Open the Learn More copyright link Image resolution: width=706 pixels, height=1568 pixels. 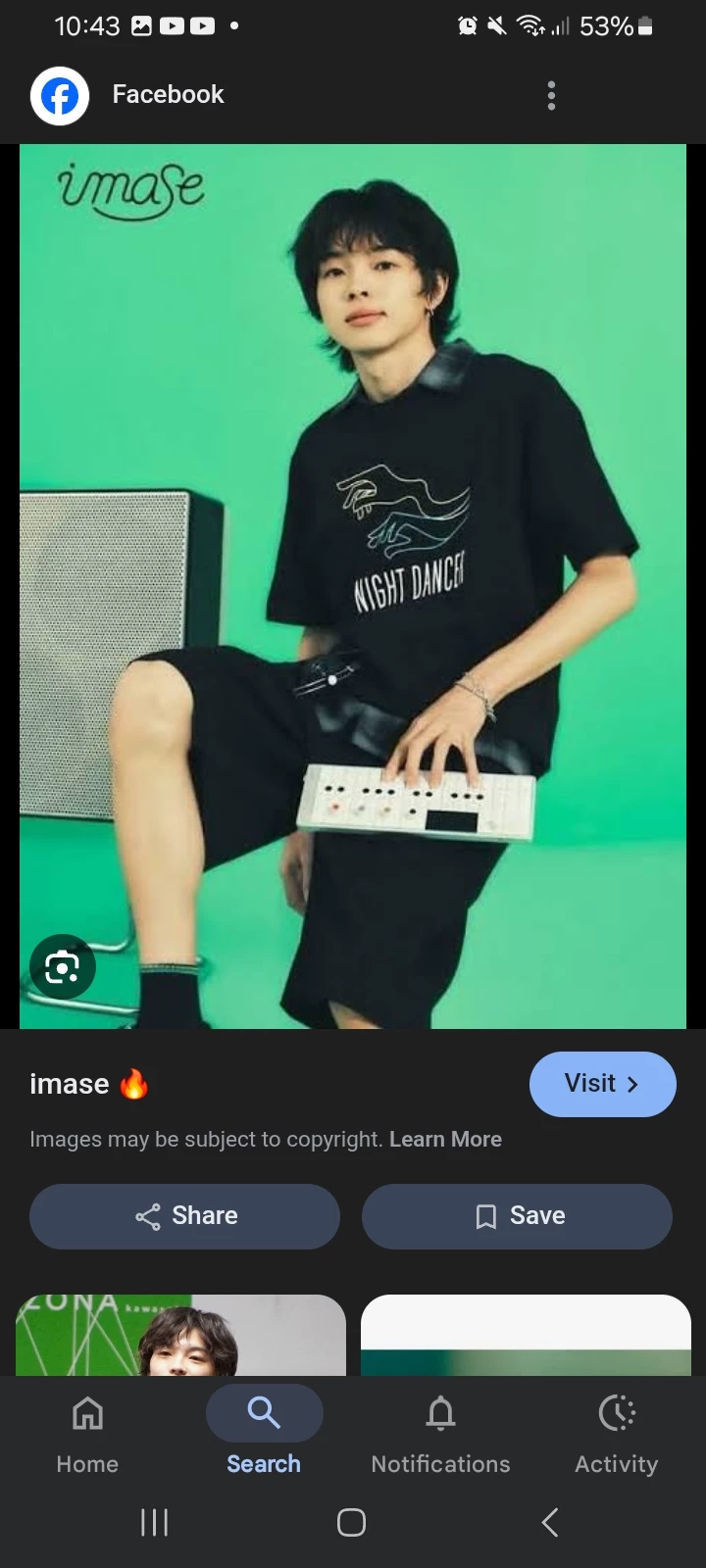[445, 1140]
